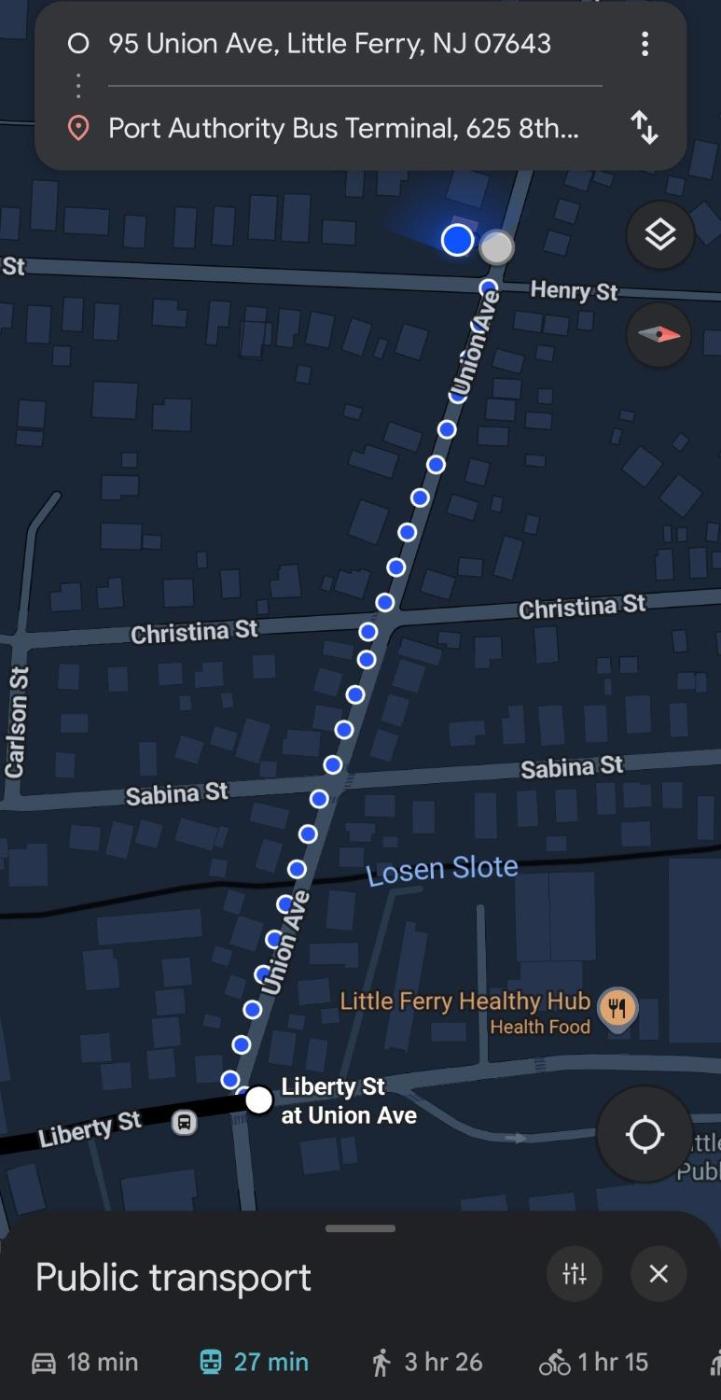Swap start and destination locations
Image resolution: width=721 pixels, height=1400 pixels.
[645, 128]
